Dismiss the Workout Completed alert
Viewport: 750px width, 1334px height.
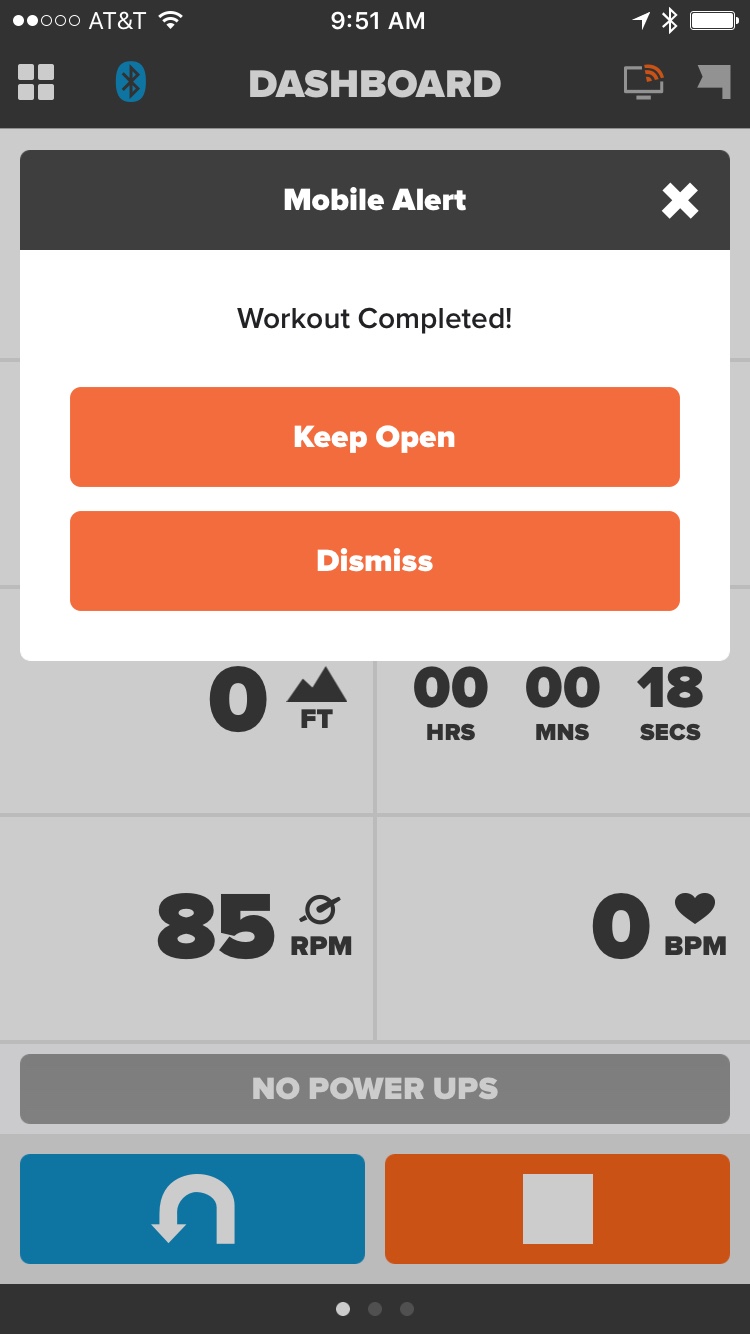375,561
